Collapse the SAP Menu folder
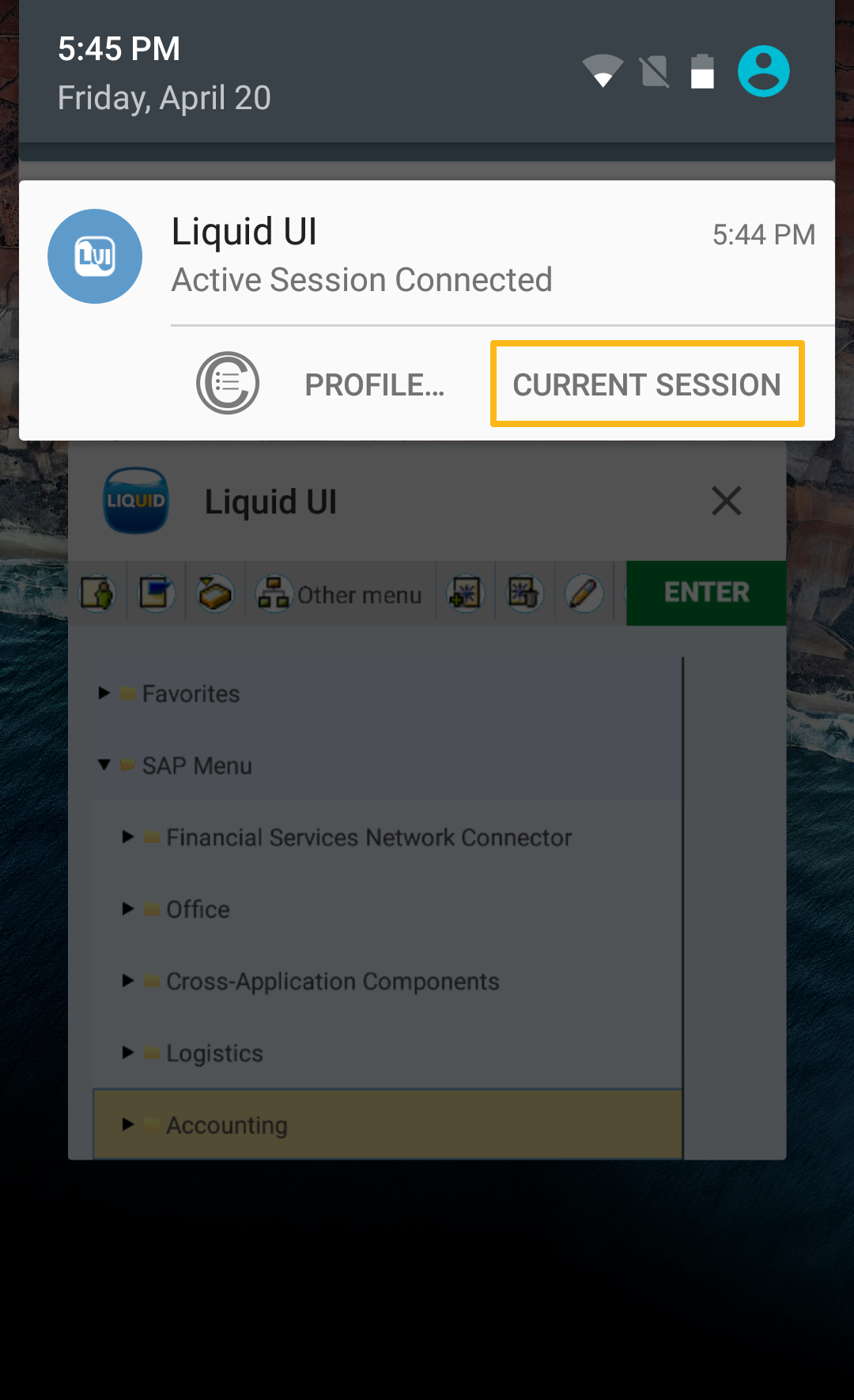854x1400 pixels. tap(104, 765)
